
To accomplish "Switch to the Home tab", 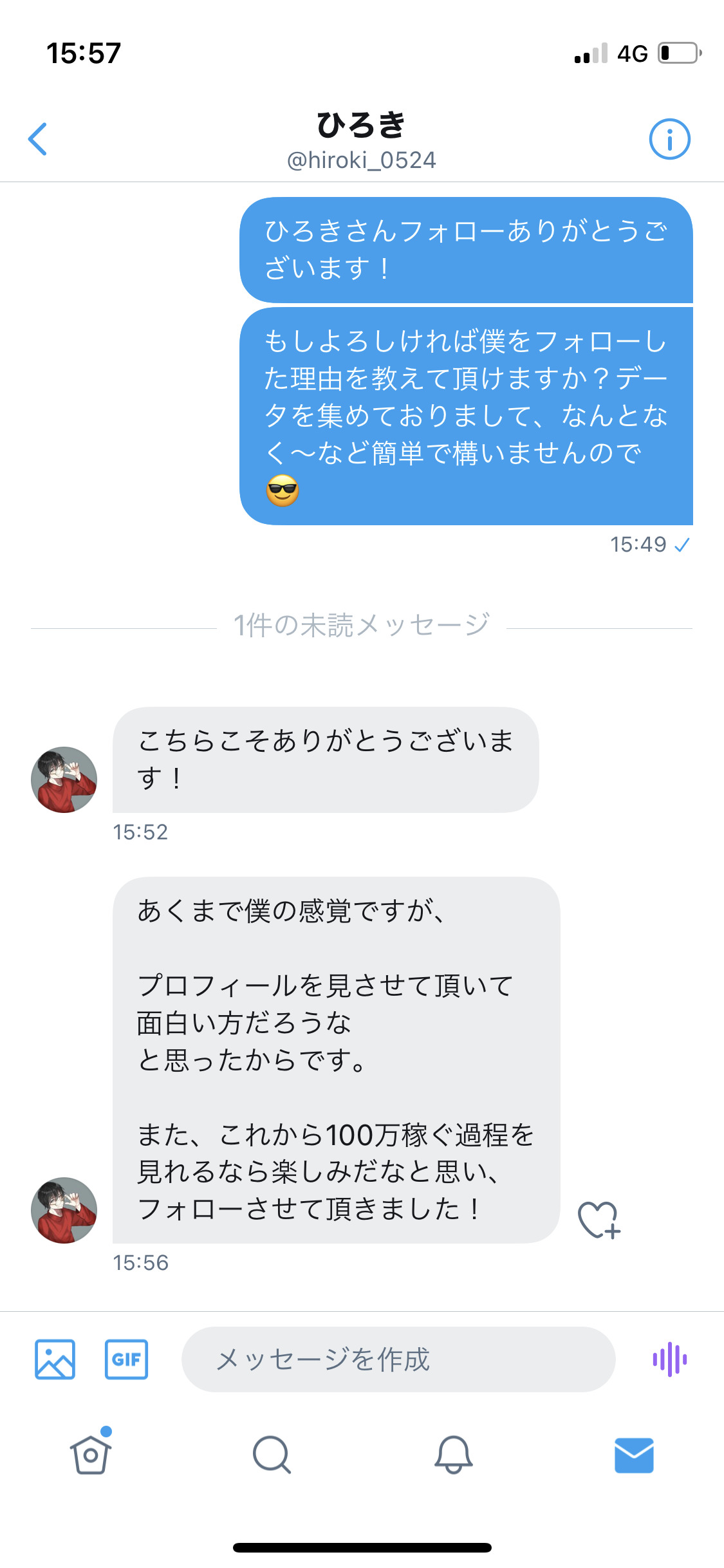I will [91, 1454].
